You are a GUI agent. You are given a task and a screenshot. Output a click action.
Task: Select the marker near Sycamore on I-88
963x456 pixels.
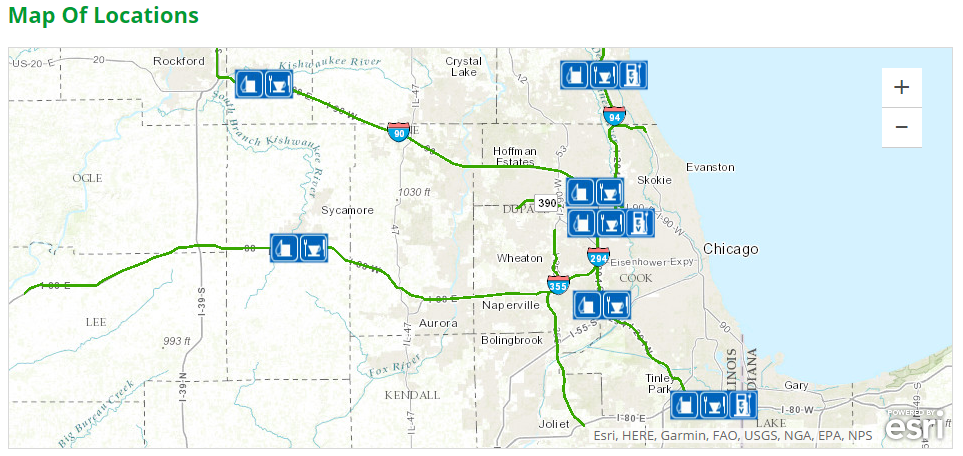click(x=299, y=247)
